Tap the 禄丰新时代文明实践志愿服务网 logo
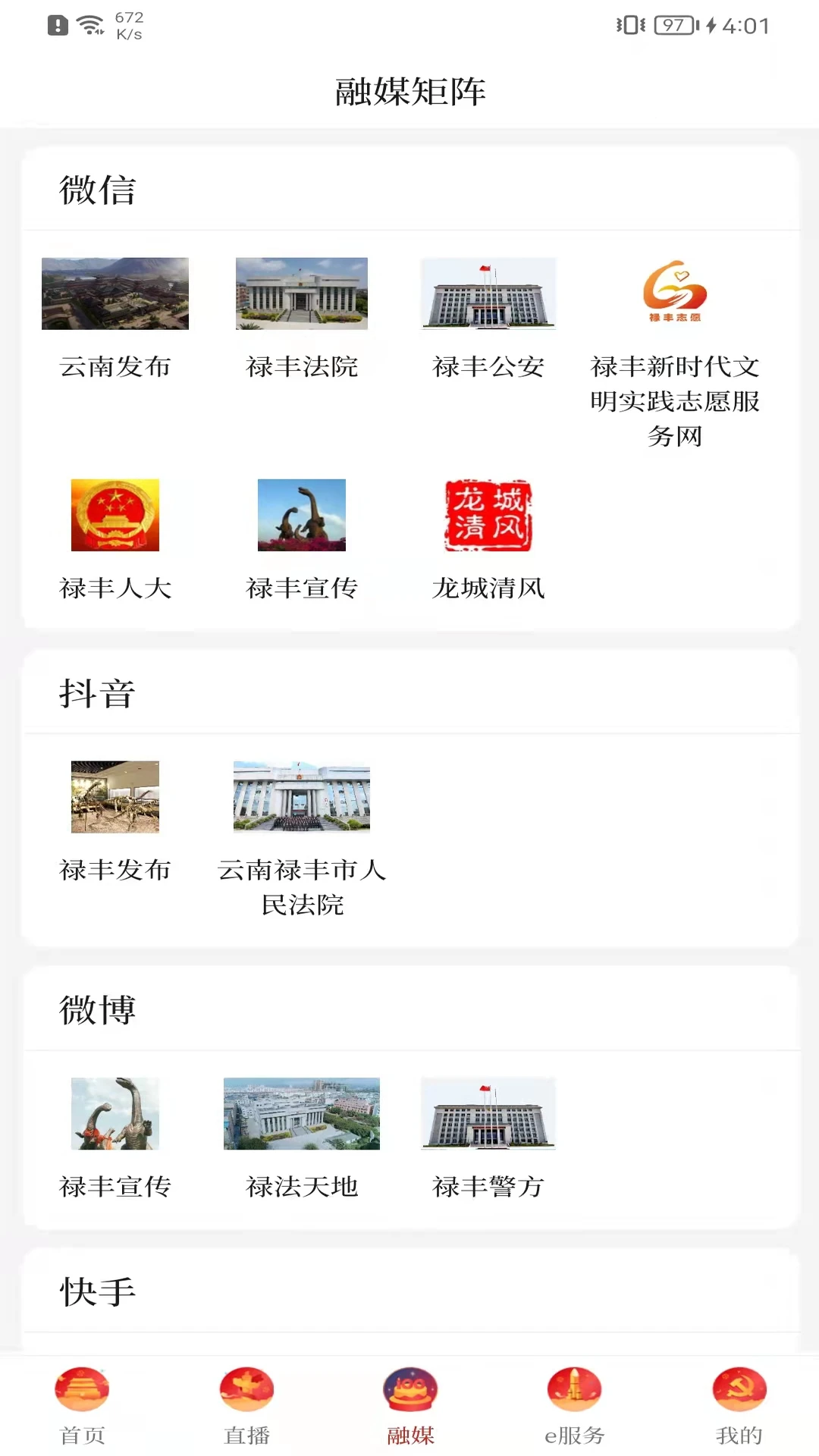819x1456 pixels. (676, 294)
